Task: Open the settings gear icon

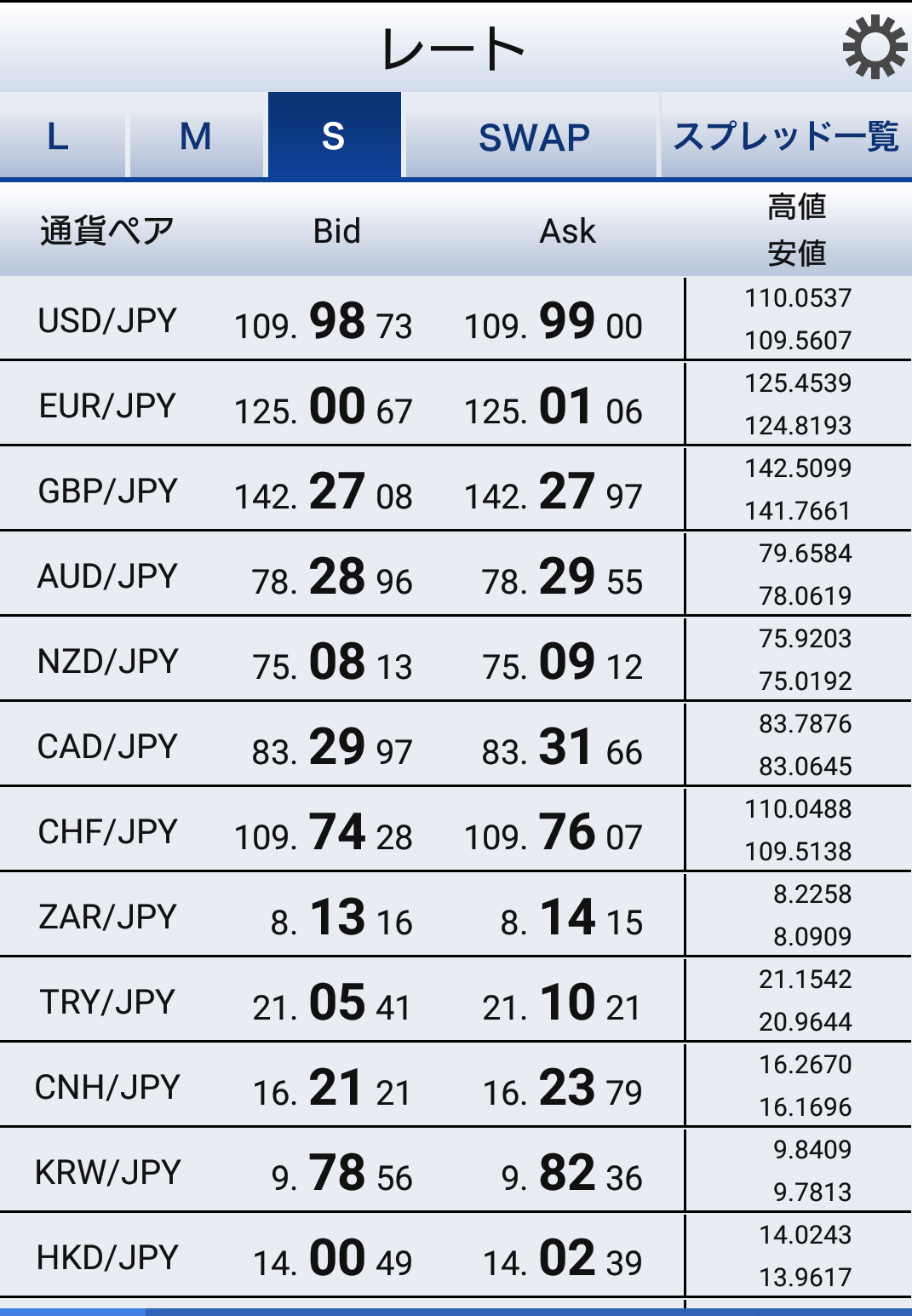Action: click(875, 48)
